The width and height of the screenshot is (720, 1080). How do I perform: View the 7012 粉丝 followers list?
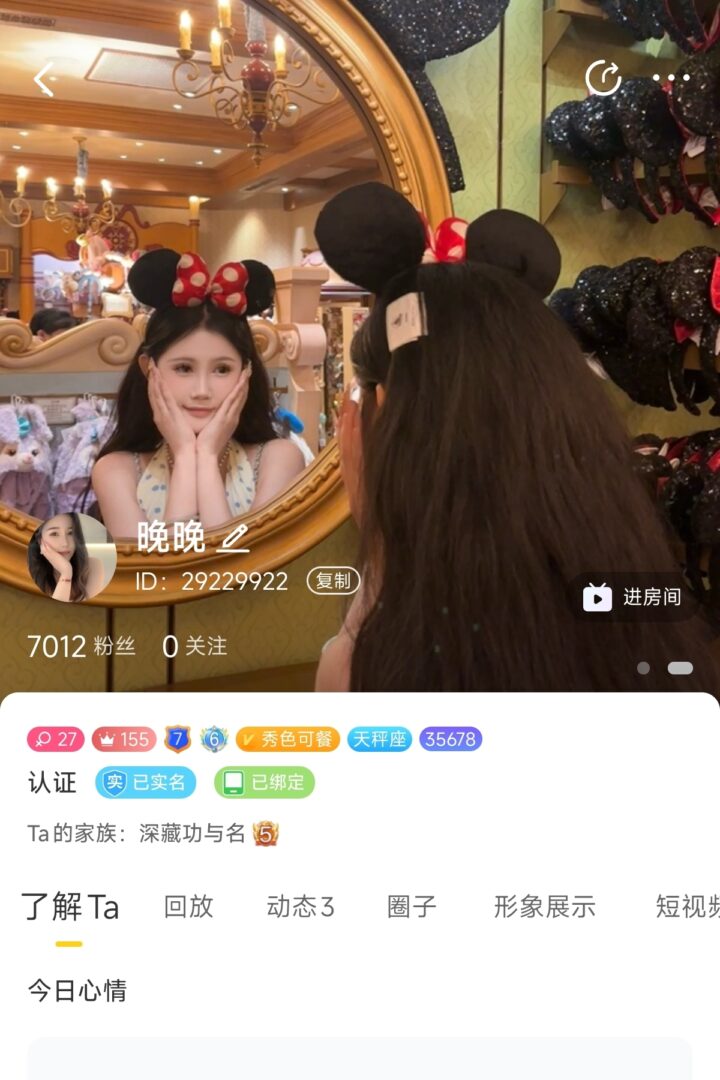pyautogui.click(x=81, y=647)
